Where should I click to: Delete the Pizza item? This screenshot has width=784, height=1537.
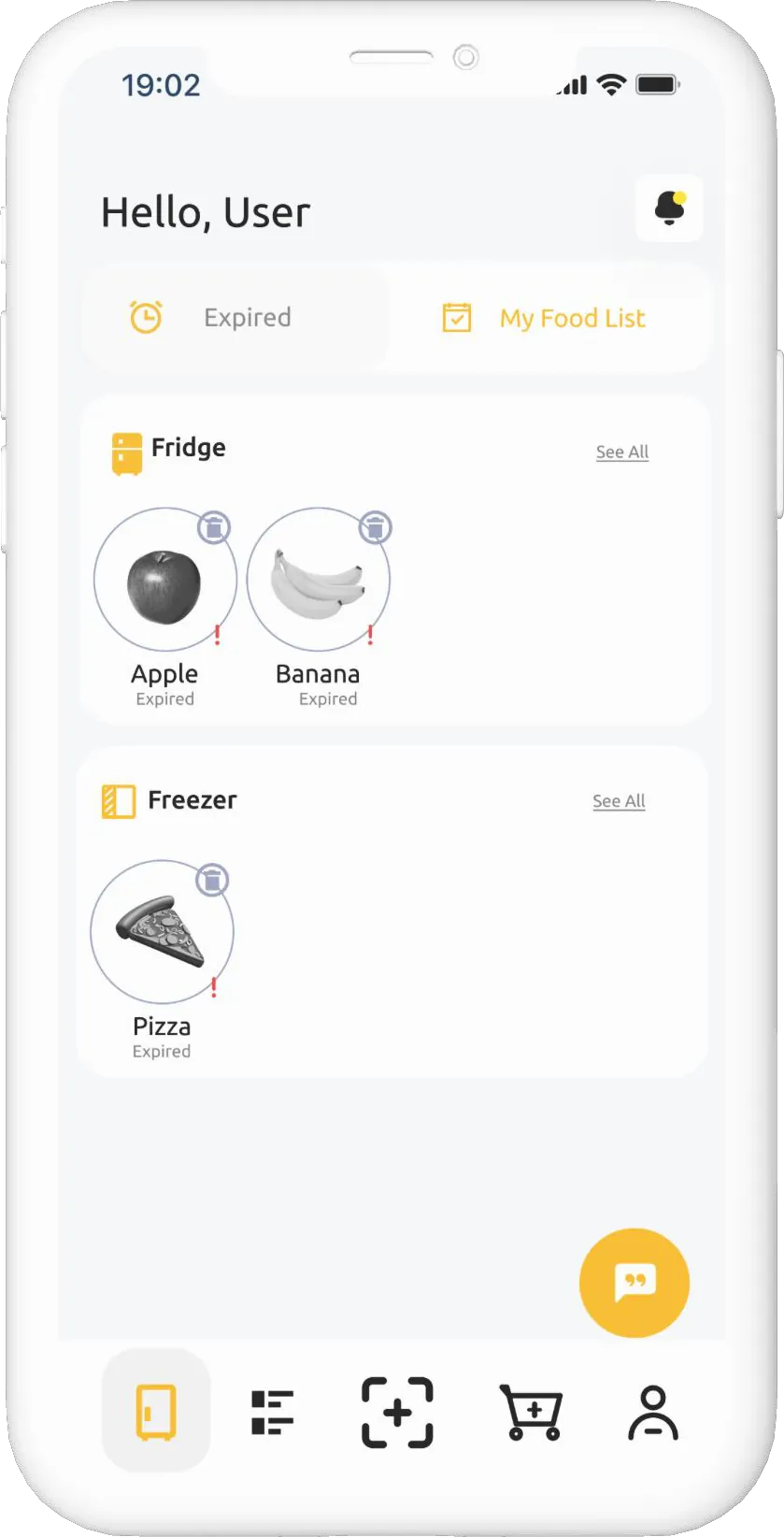pyautogui.click(x=212, y=880)
